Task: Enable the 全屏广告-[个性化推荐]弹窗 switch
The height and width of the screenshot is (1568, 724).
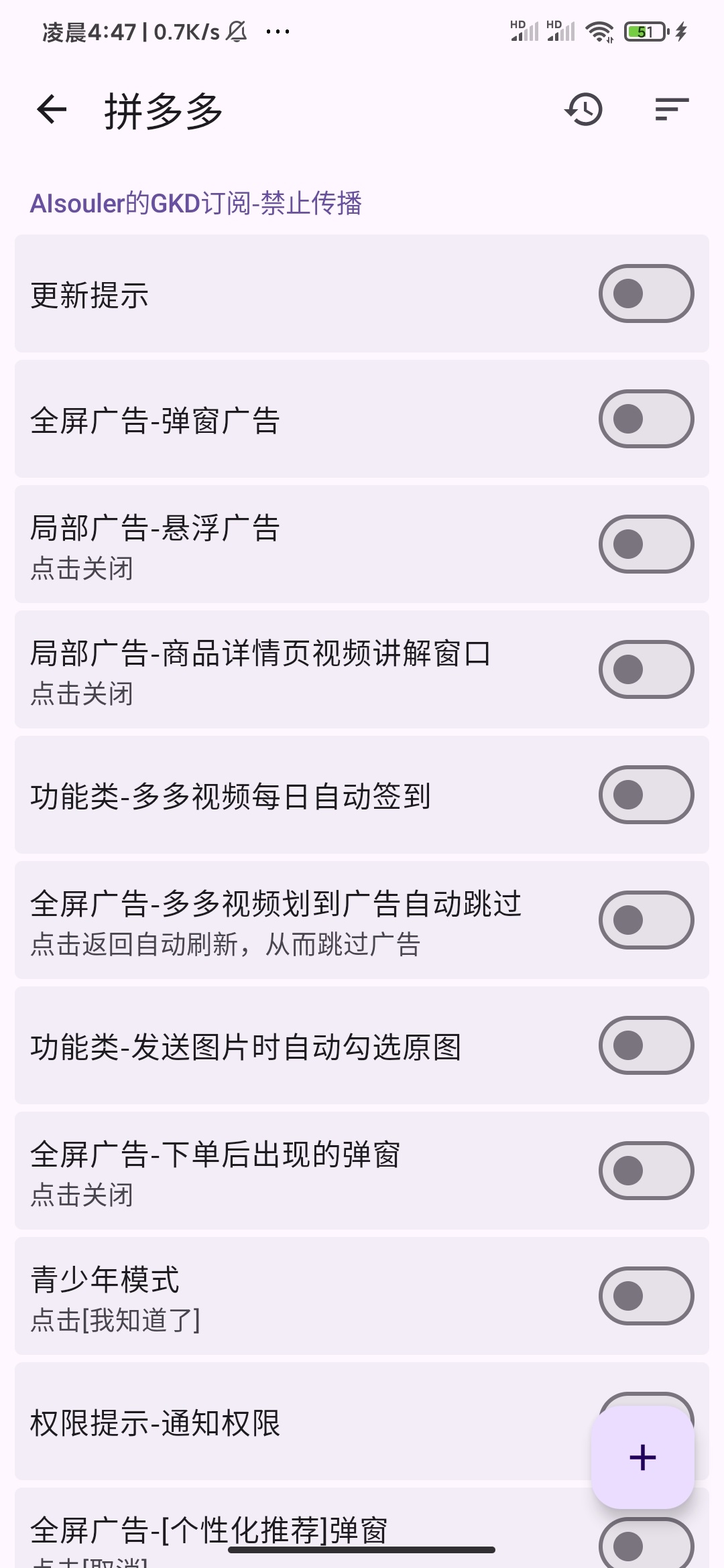Action: pos(646,1545)
